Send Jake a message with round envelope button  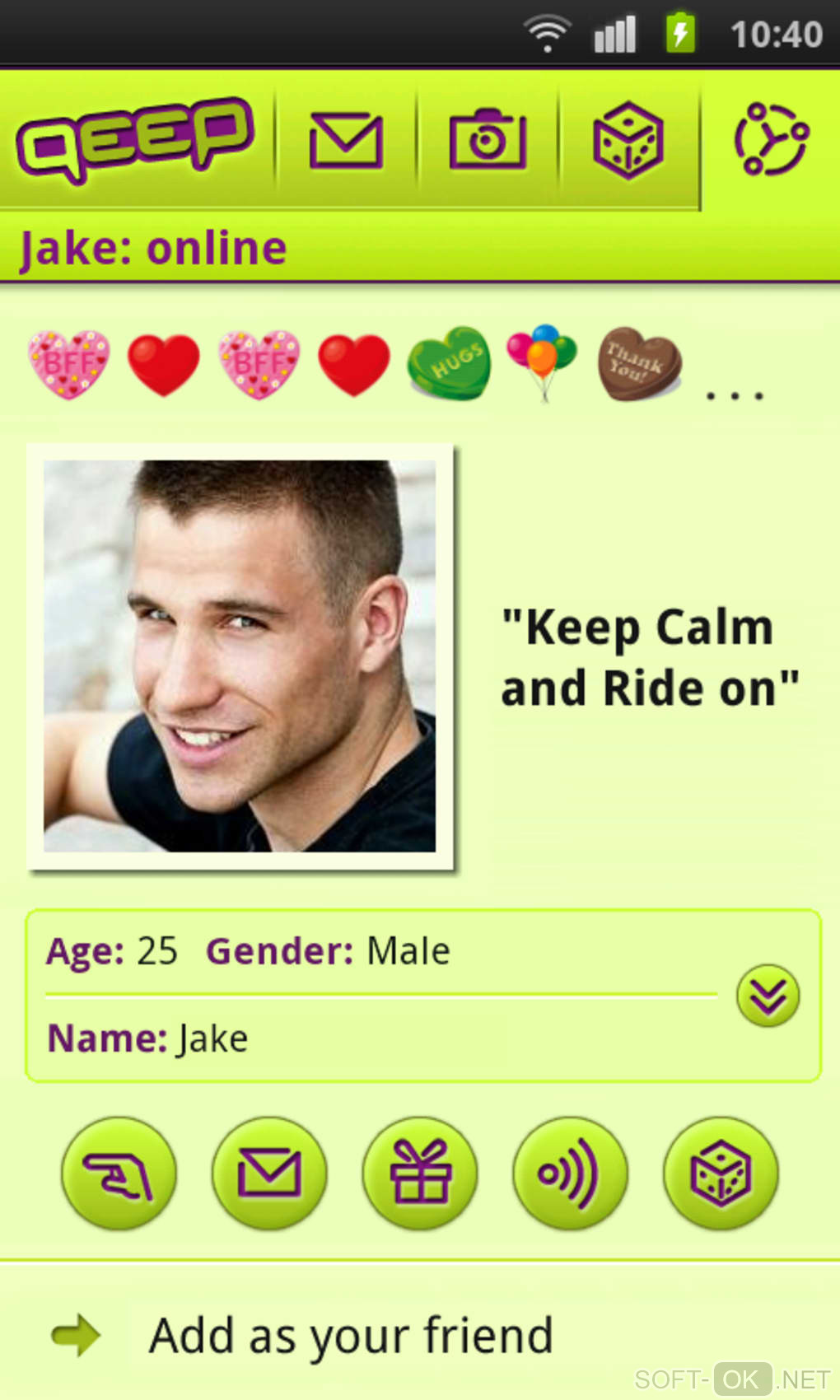(269, 1174)
